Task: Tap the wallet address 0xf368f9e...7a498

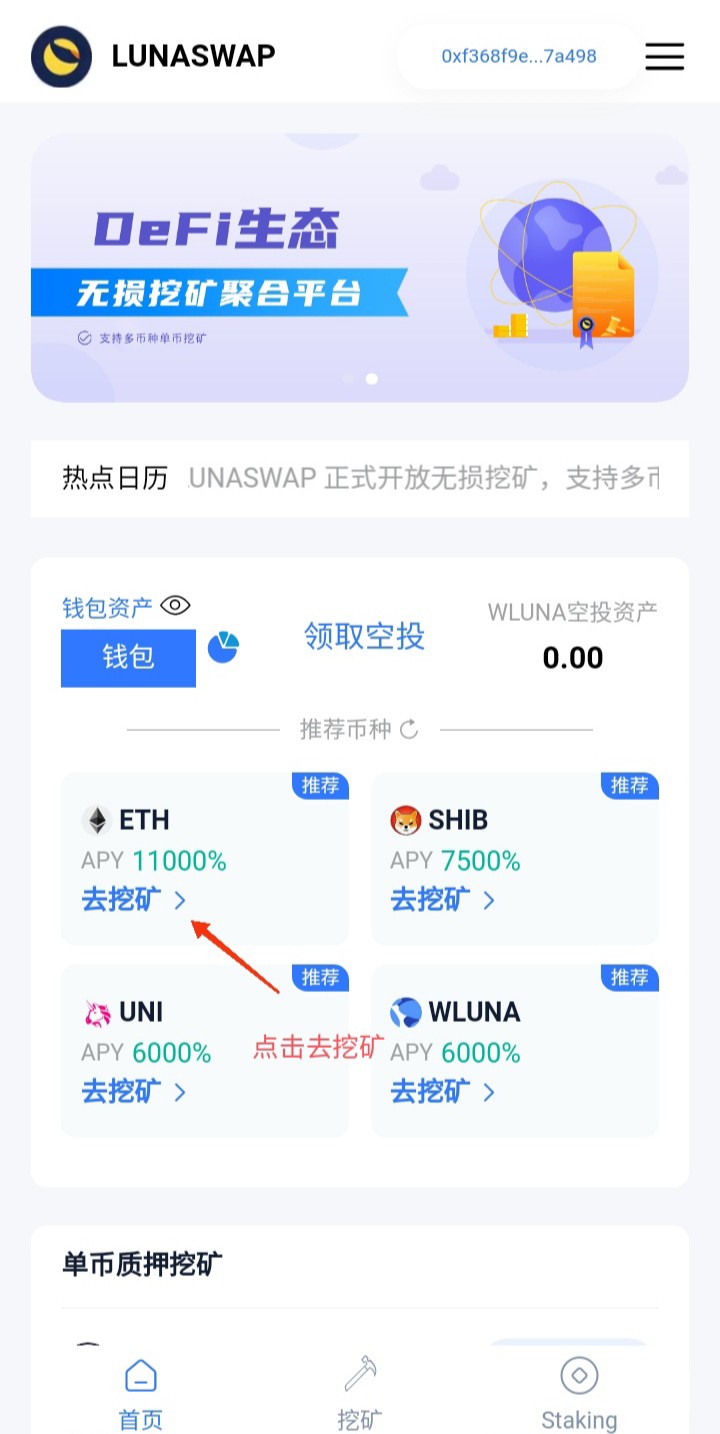Action: 519,56
